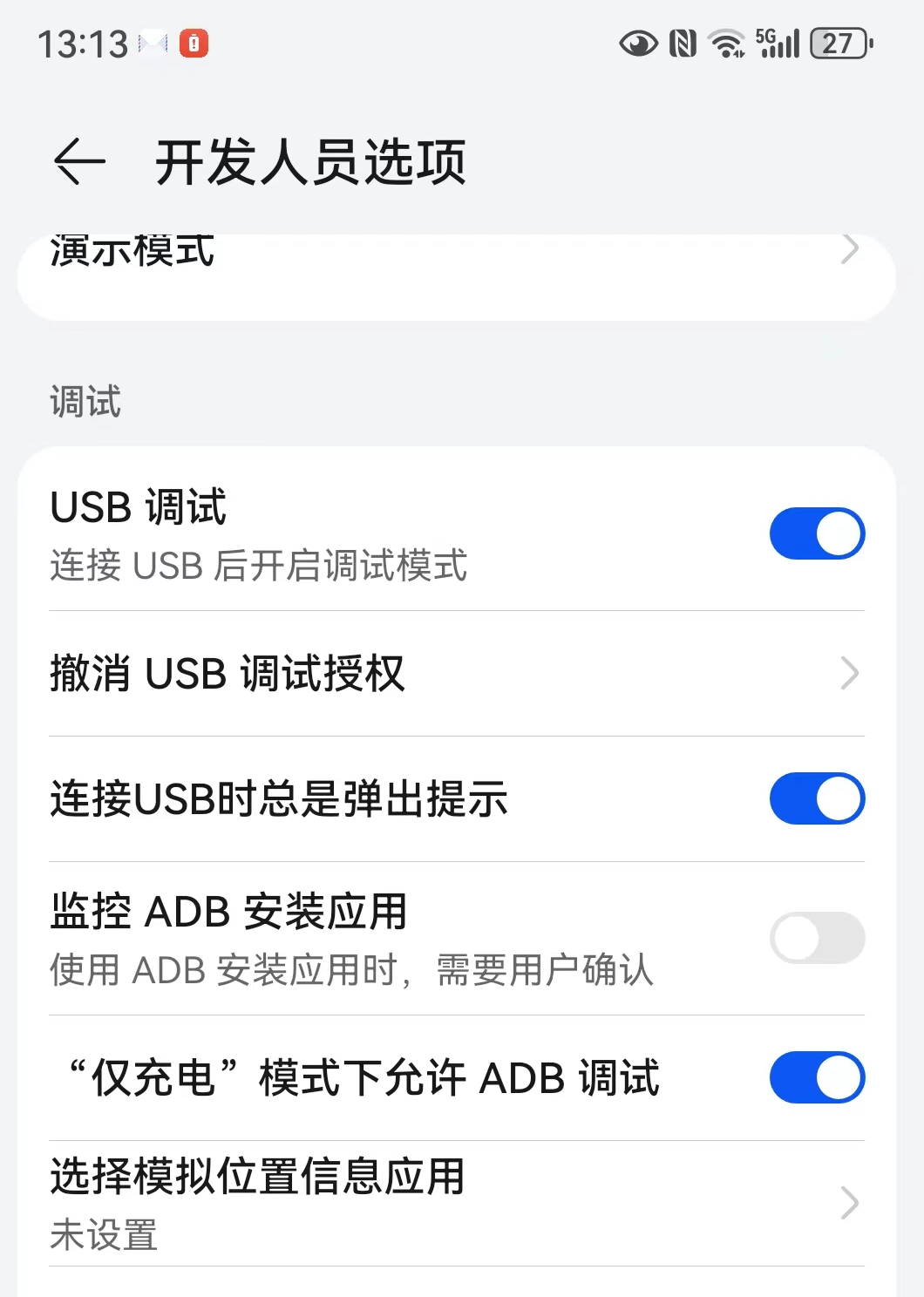Viewport: 924px width, 1297px height.
Task: Disable 连接USB时总是弹出提示 switch
Action: (816, 798)
